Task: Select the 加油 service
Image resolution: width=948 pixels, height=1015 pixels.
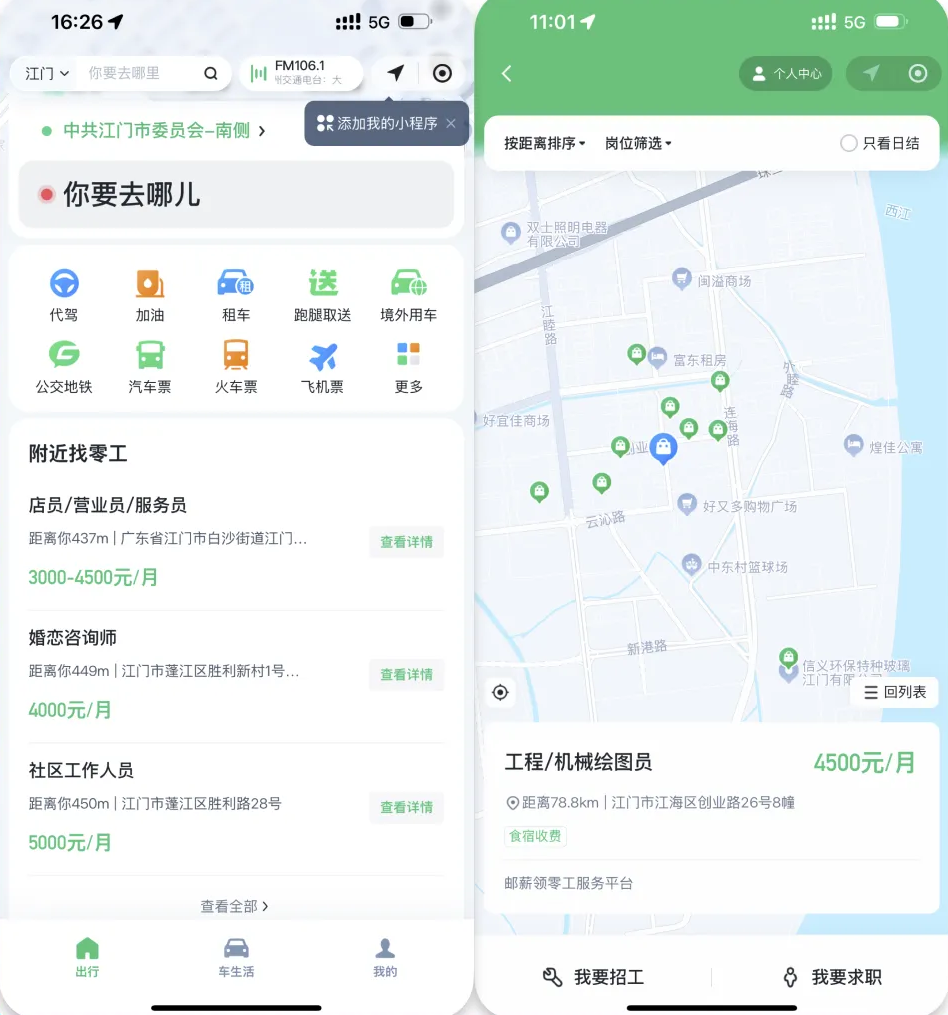Action: pyautogui.click(x=150, y=295)
